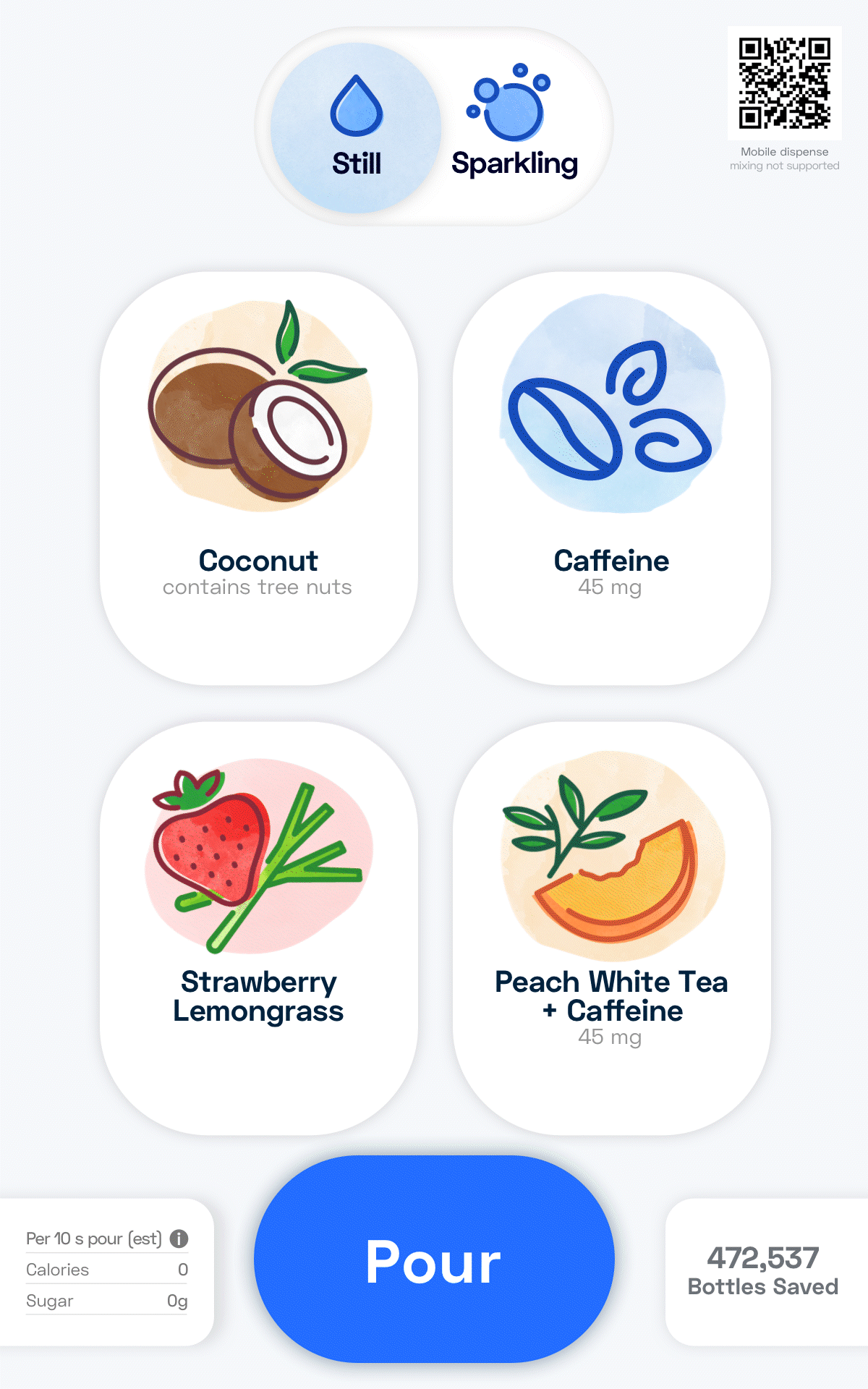Pick Strawberry Lemongrass flavor
Viewport: 868px width, 1389px height.
pyautogui.click(x=258, y=927)
